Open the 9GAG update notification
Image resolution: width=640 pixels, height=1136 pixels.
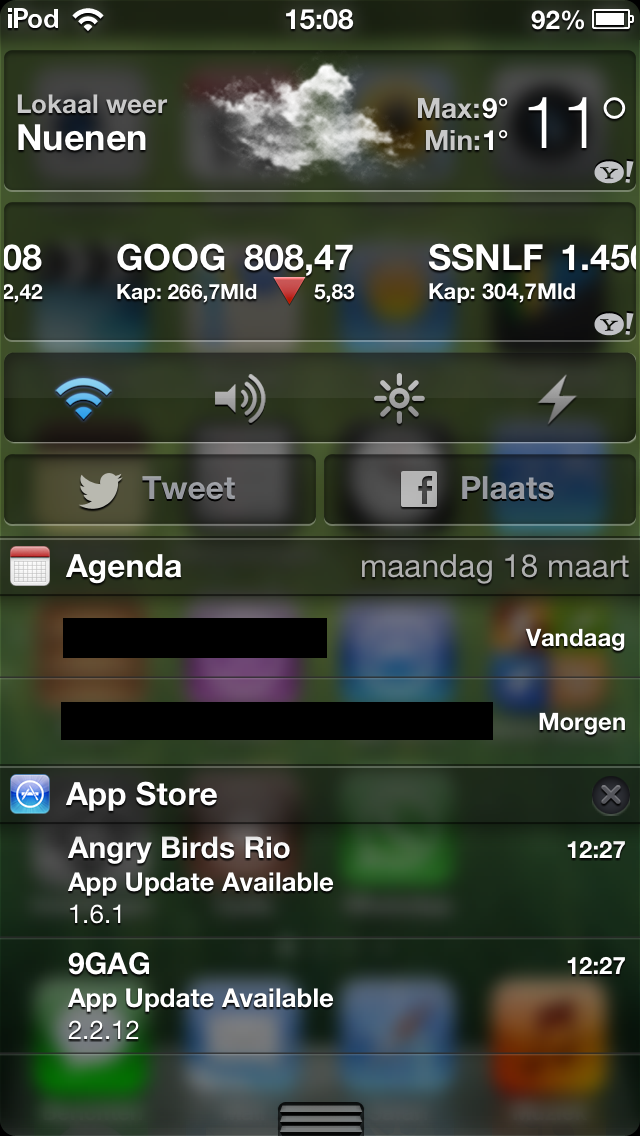click(320, 996)
